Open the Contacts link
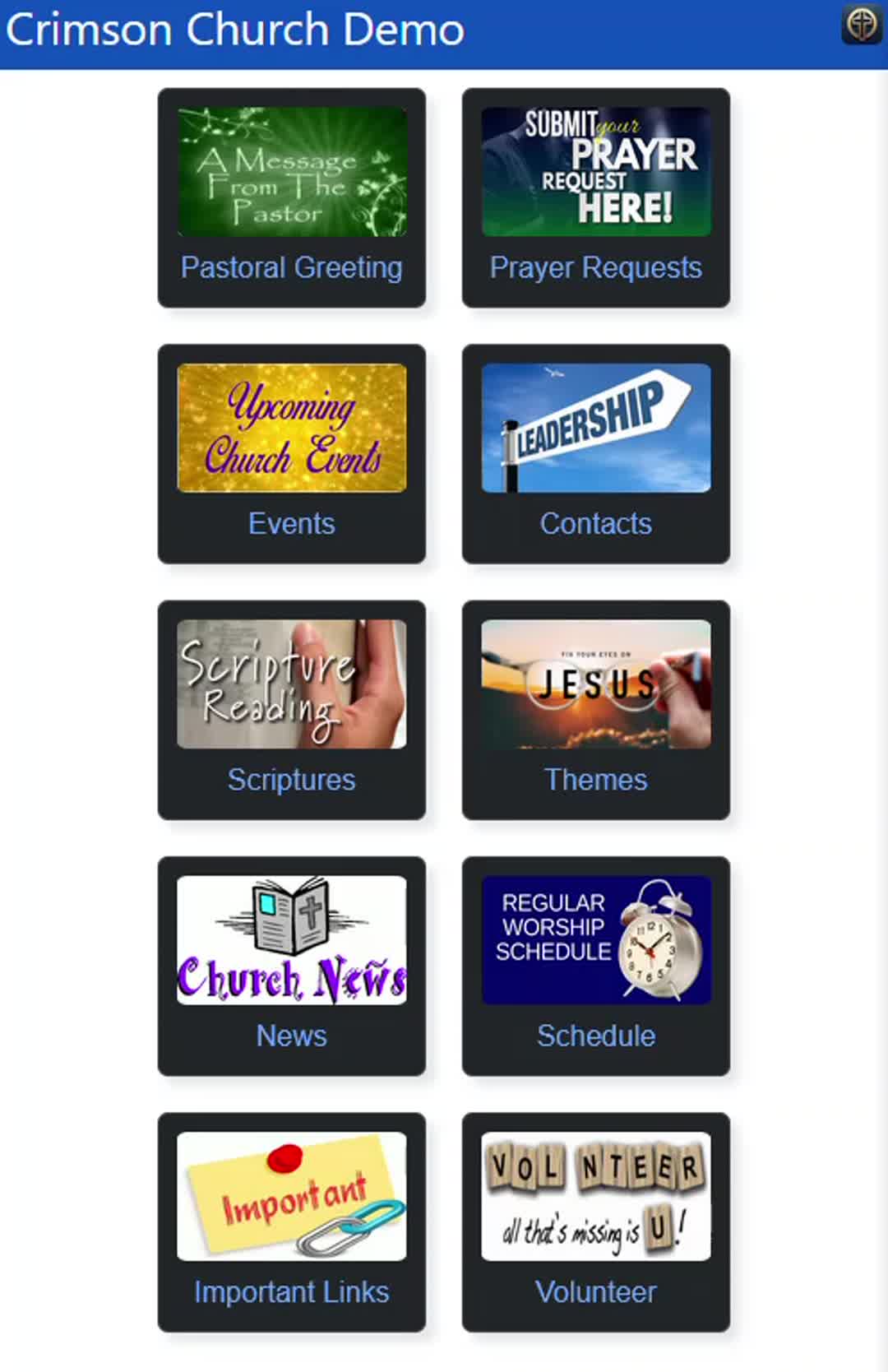This screenshot has height=1372, width=888. tap(595, 523)
